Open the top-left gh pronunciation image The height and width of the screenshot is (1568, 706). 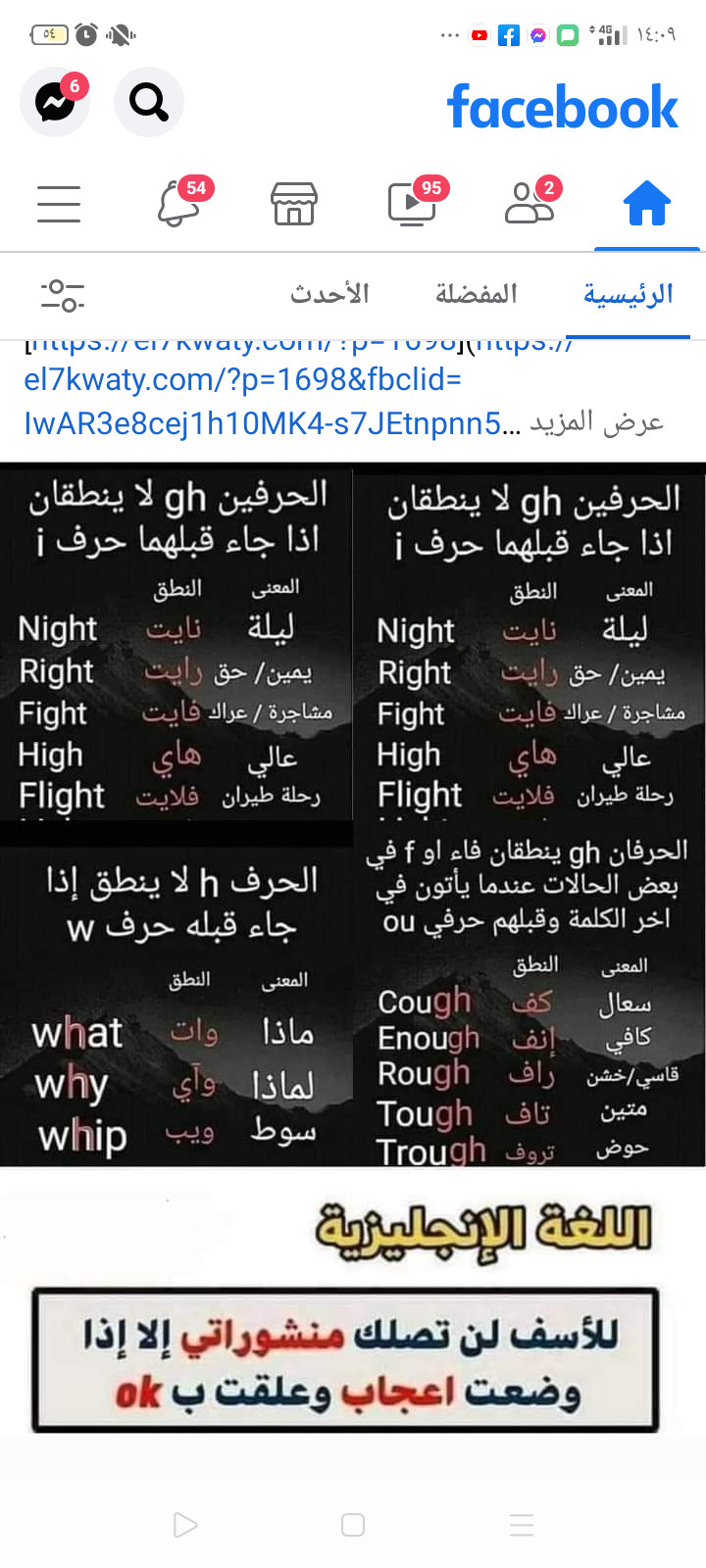click(176, 644)
